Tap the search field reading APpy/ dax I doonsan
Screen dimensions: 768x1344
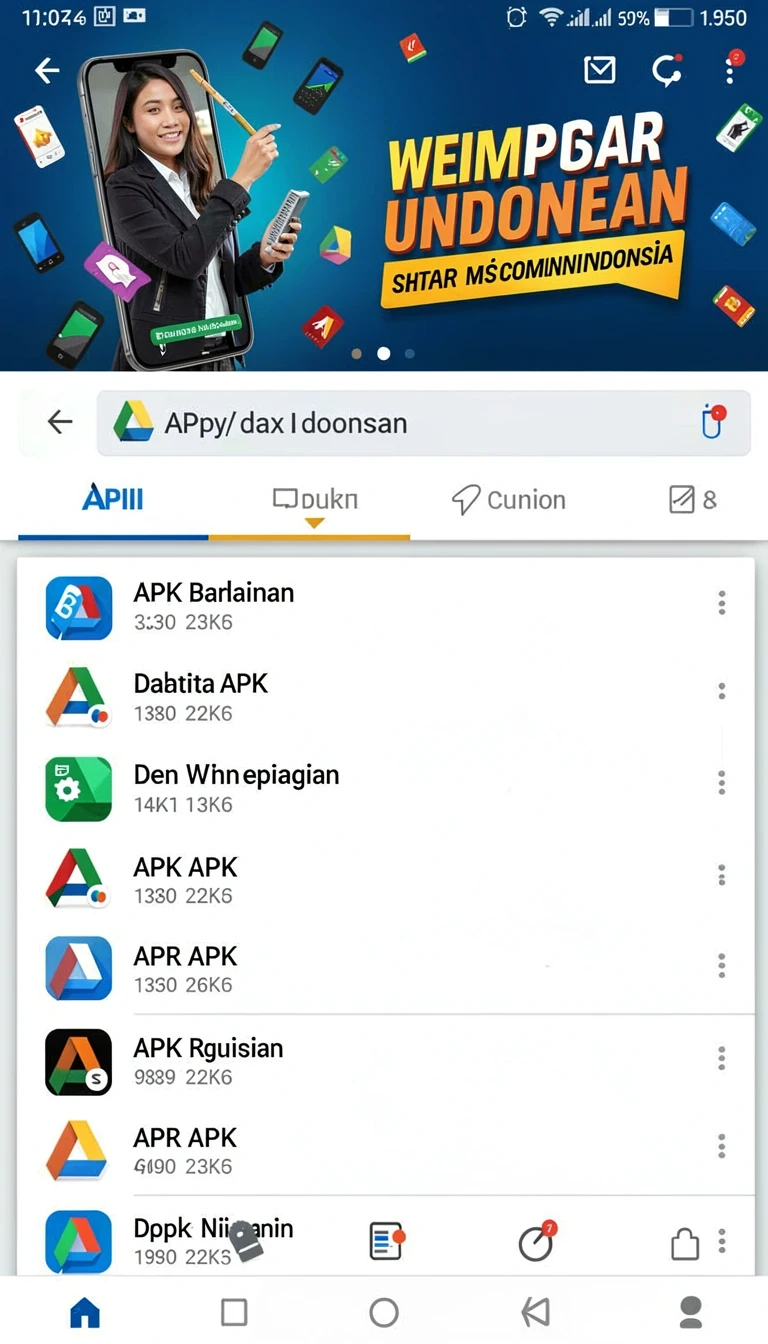423,423
